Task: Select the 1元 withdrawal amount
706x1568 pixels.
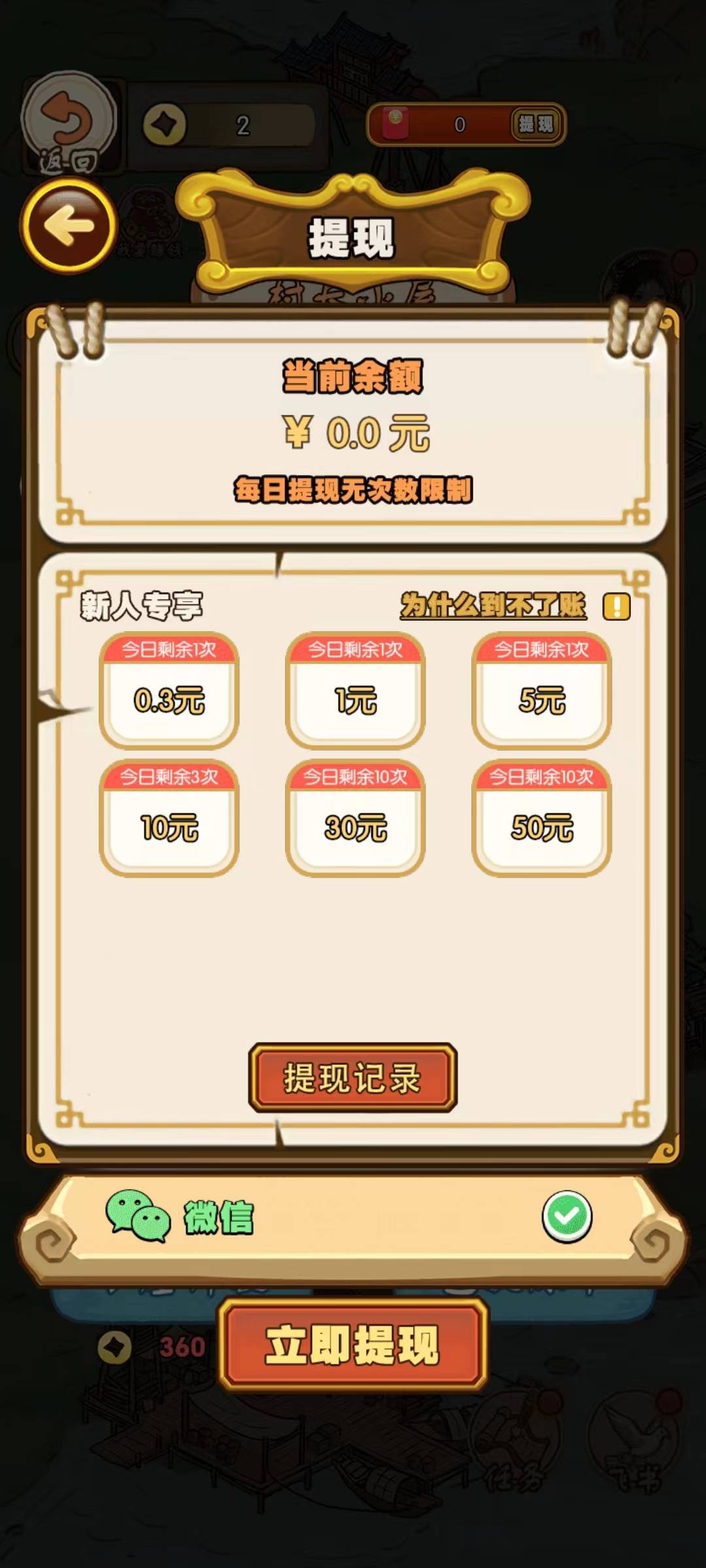Action: tap(355, 691)
